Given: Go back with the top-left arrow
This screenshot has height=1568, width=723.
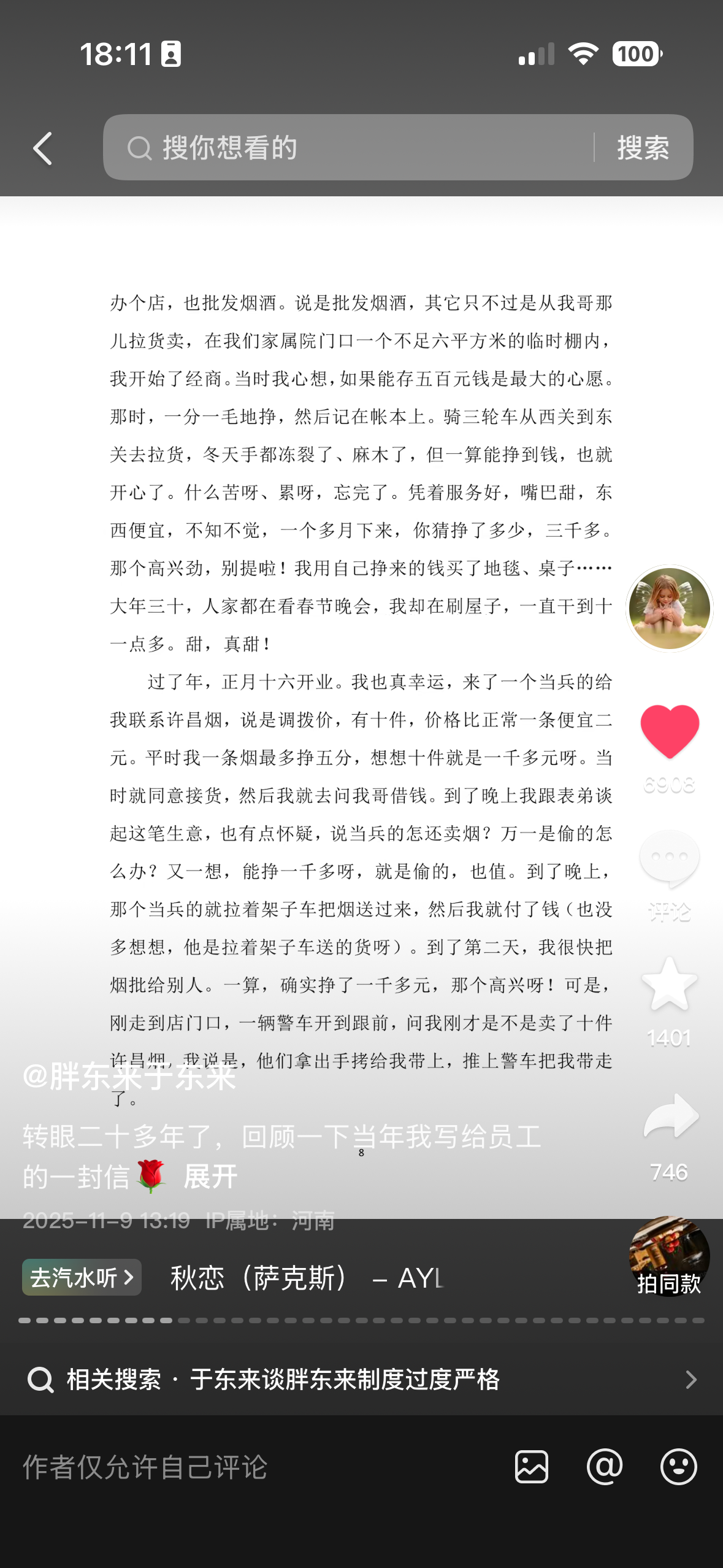Looking at the screenshot, I should (x=43, y=148).
